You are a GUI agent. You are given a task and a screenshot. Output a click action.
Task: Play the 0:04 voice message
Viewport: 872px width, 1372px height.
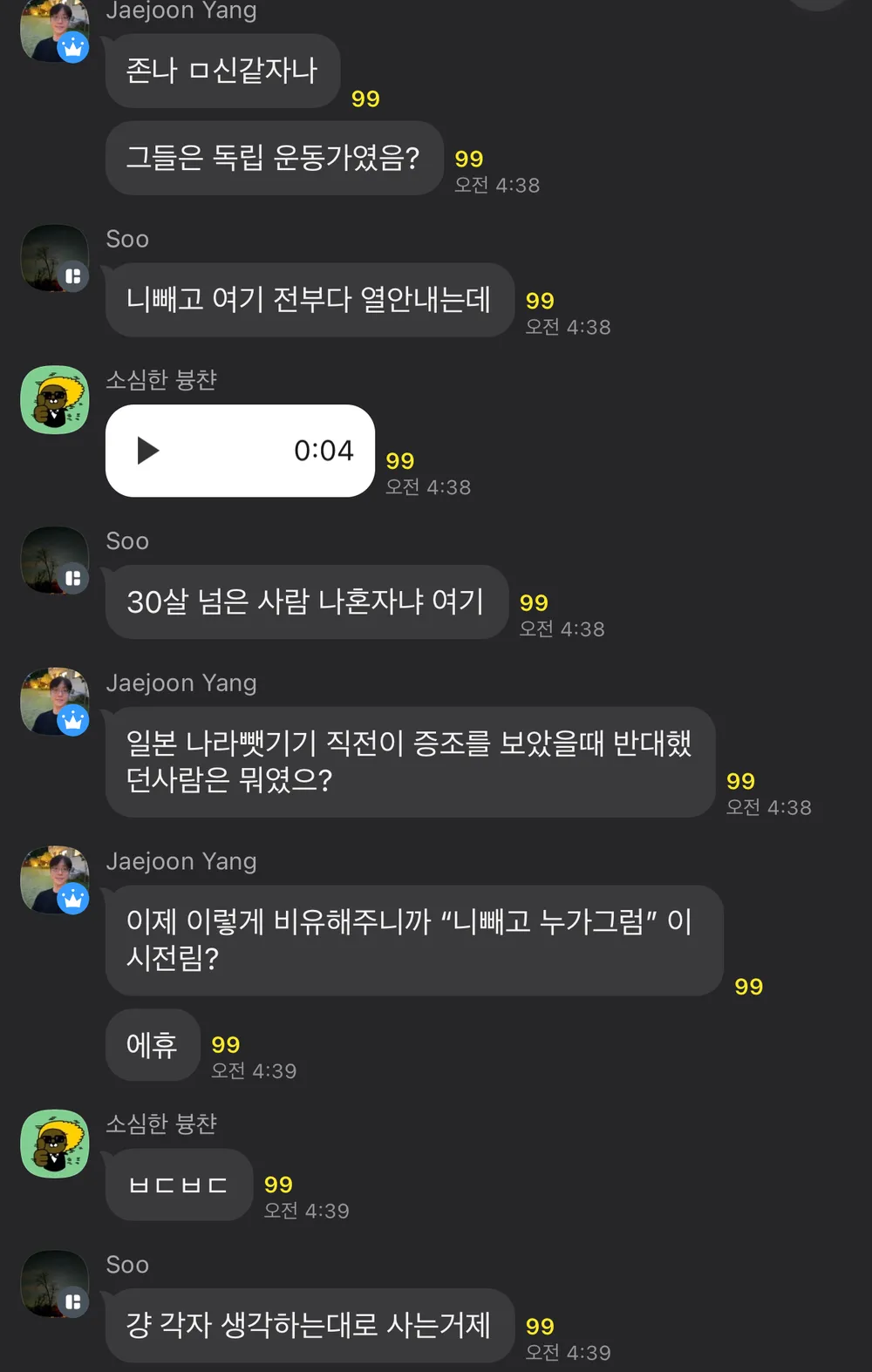pos(148,451)
